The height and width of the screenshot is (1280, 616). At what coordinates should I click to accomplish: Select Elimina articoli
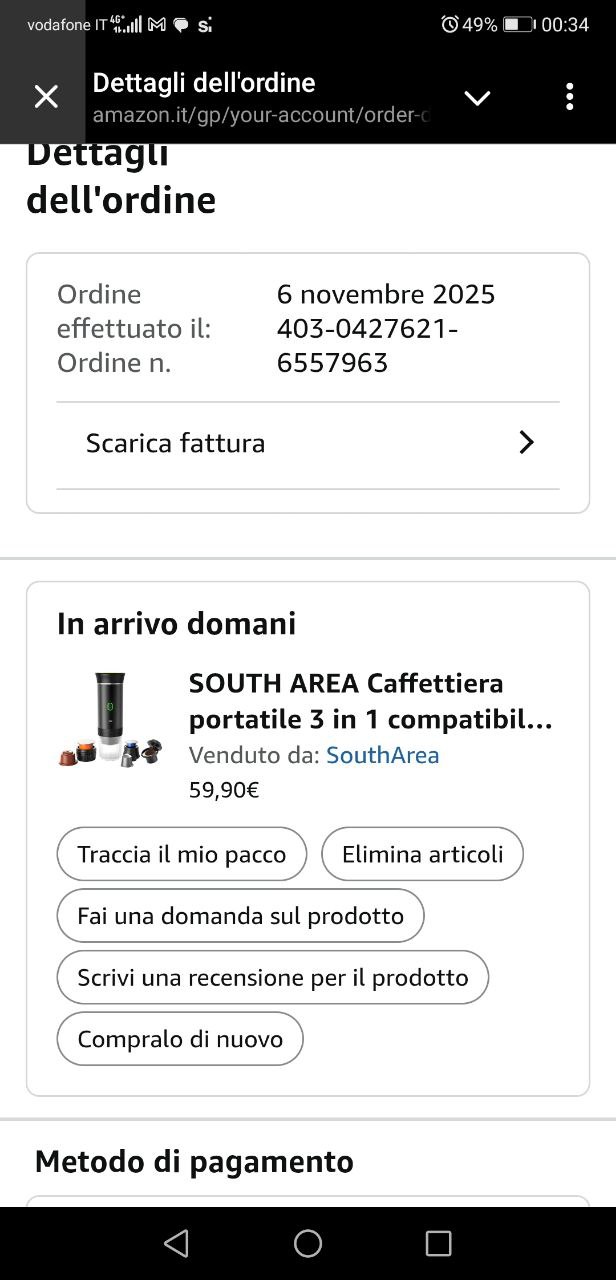[x=422, y=854]
